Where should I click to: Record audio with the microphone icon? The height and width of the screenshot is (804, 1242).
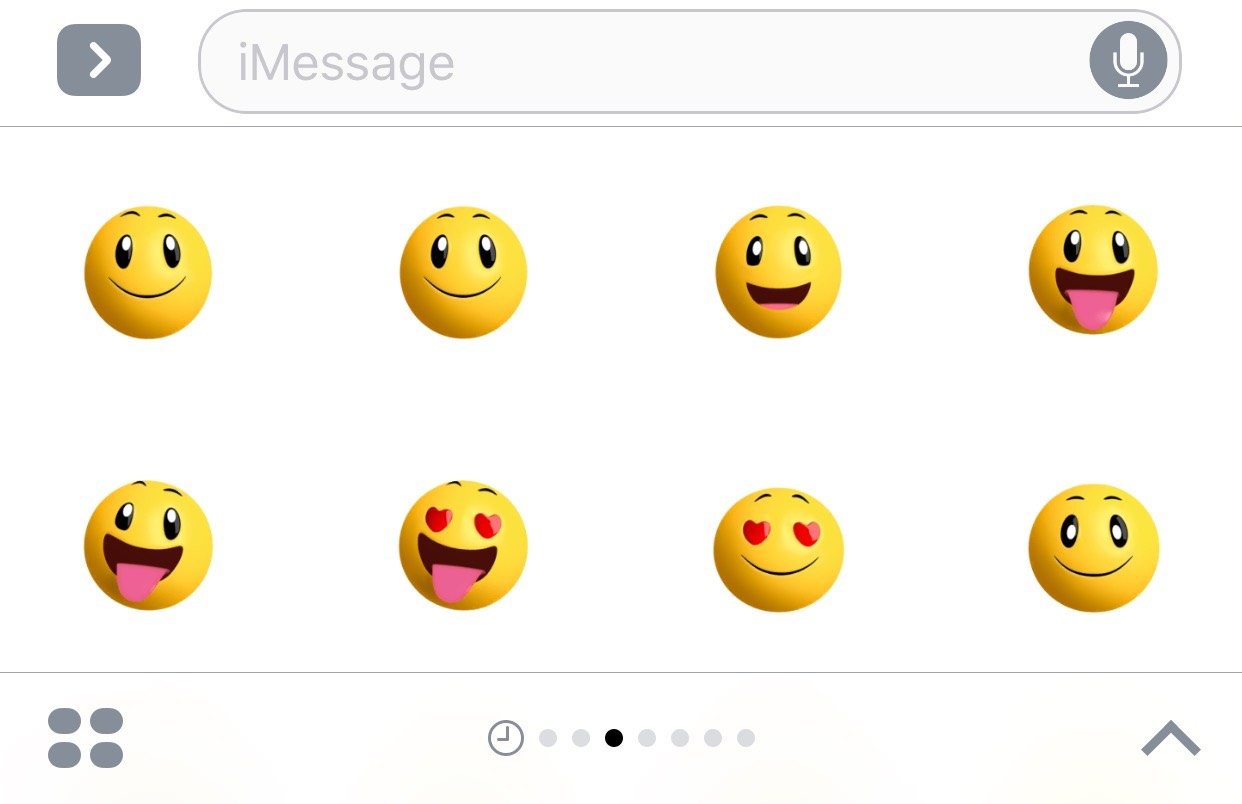(x=1128, y=61)
